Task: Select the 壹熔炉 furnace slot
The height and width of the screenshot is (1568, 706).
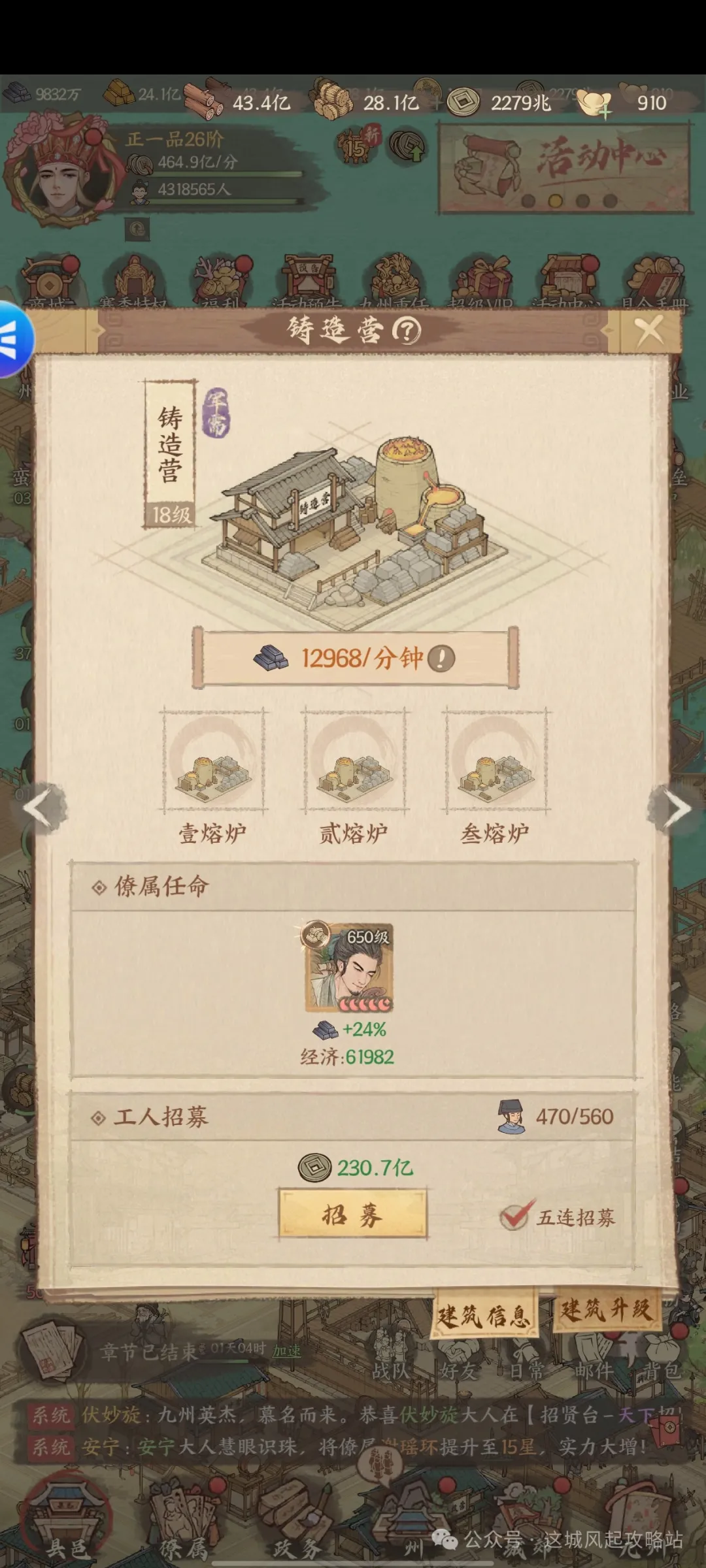Action: tap(213, 762)
